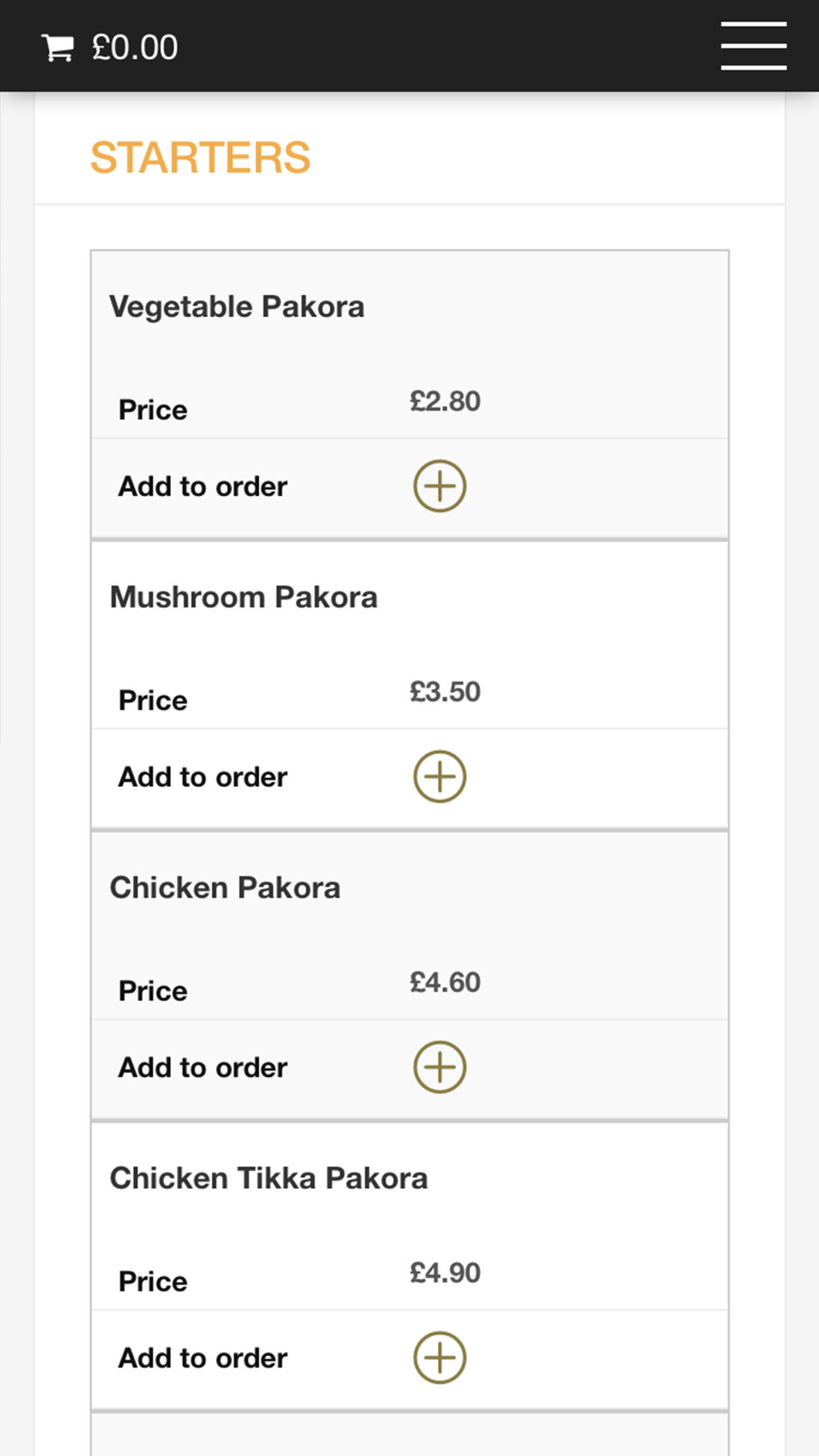Screen dimensions: 819x1456
Task: Open the cart showing £0.00
Action: coord(110,47)
